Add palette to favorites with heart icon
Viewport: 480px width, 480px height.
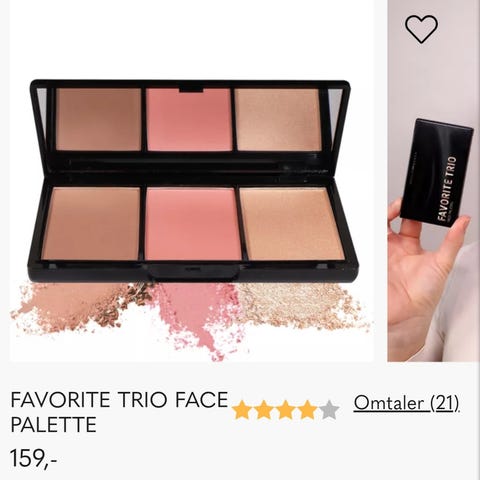[x=421, y=29]
